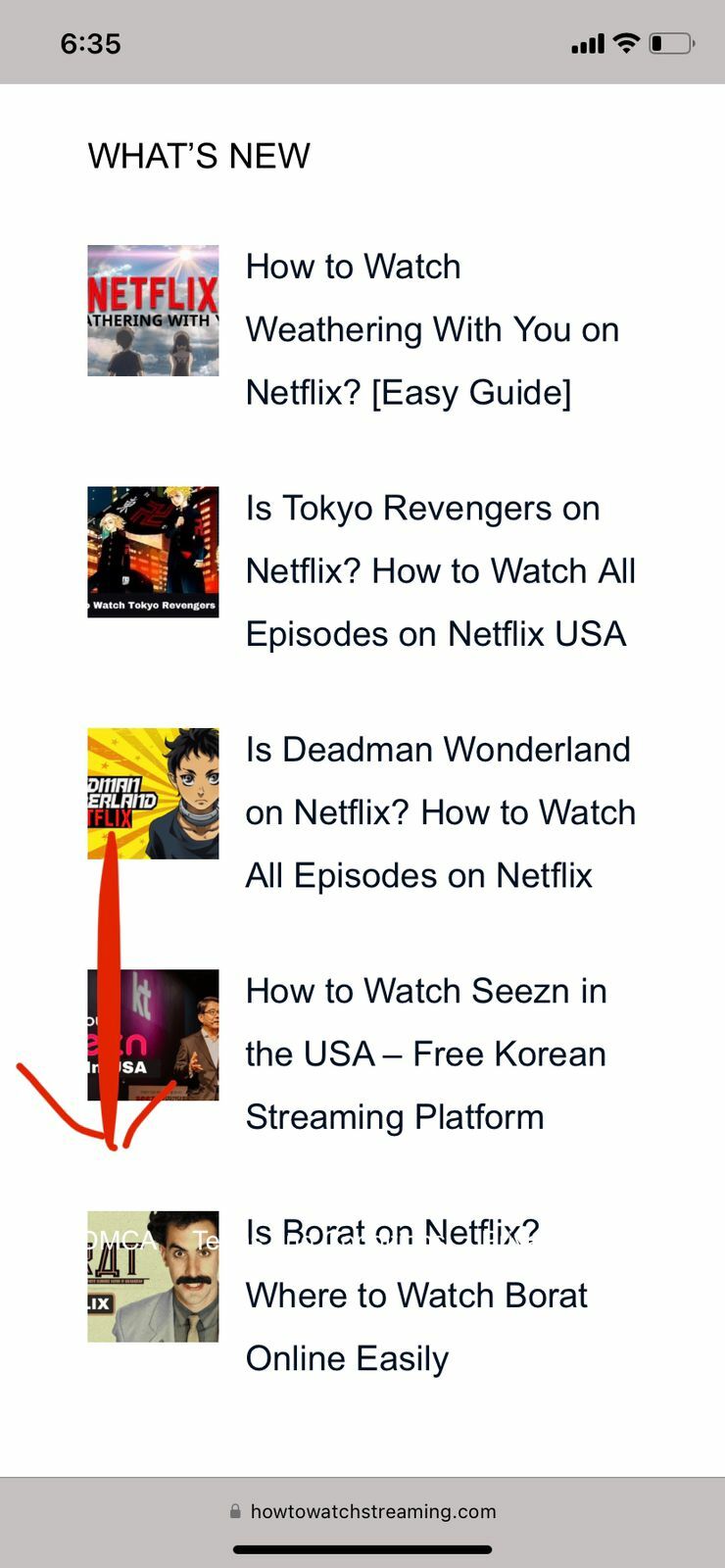The width and height of the screenshot is (725, 1568).
Task: Open the Tokyo Revengers on Netflix article
Action: click(x=440, y=570)
